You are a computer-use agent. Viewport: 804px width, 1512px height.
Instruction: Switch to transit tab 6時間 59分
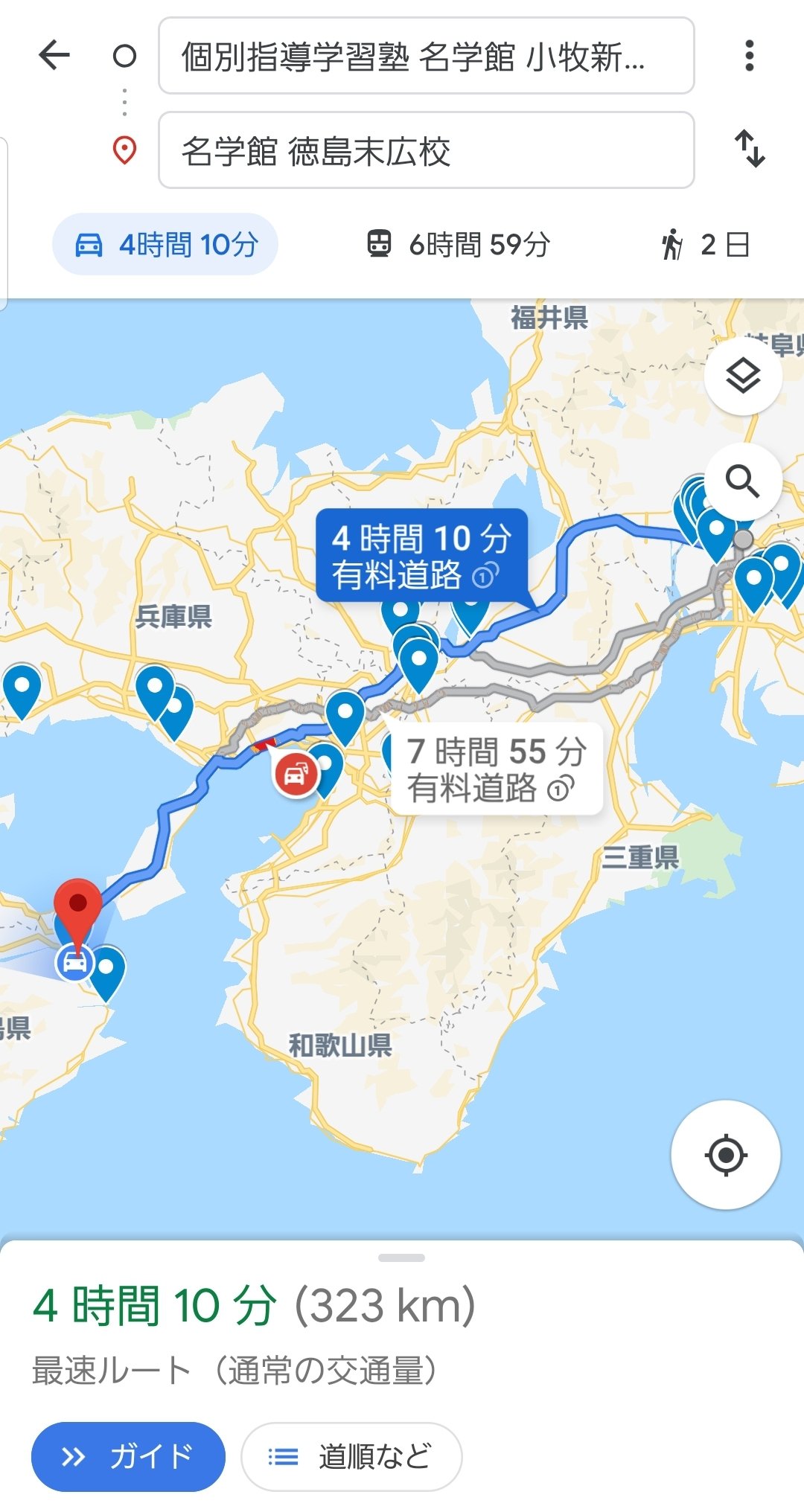pyautogui.click(x=459, y=244)
